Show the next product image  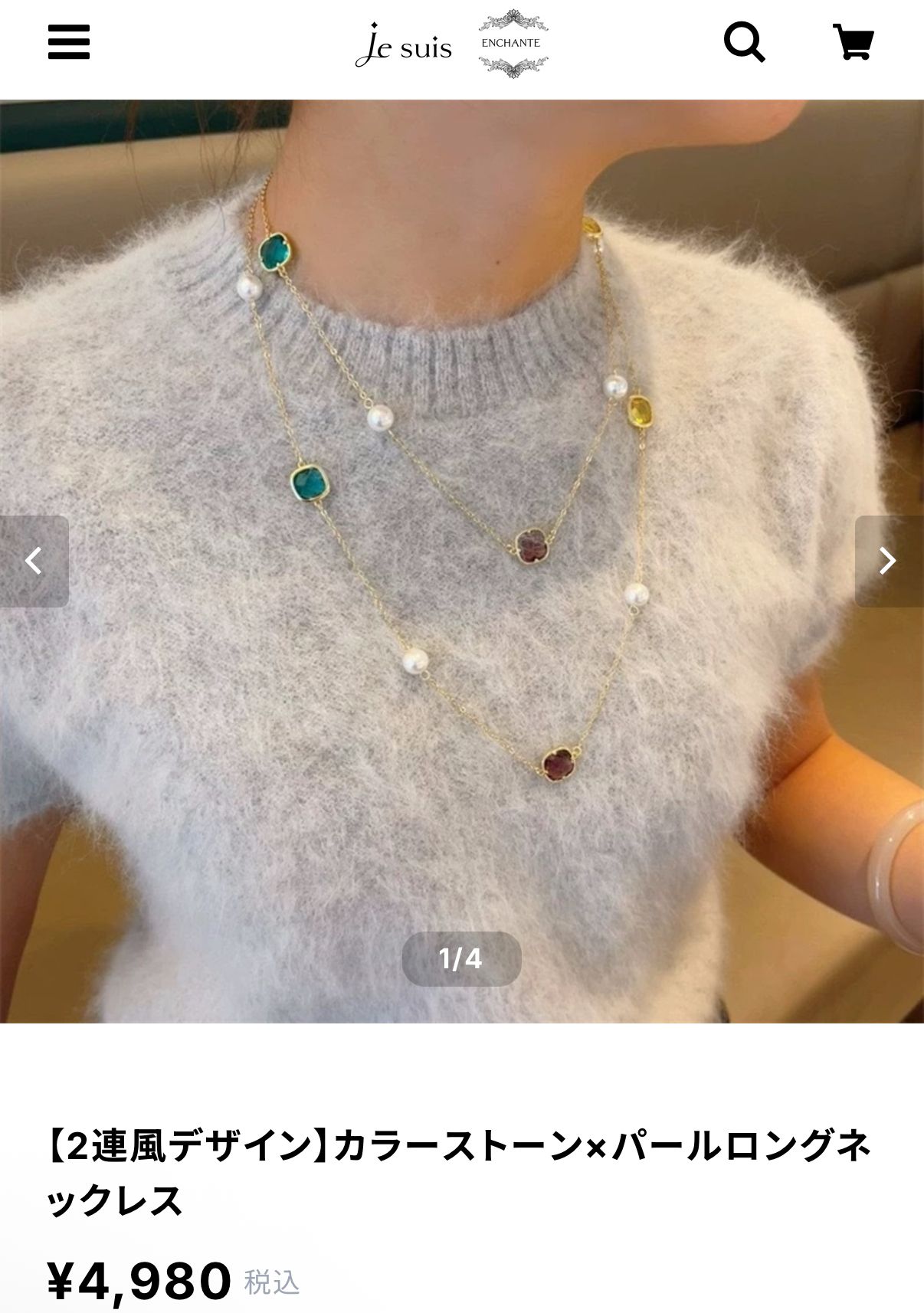coord(888,561)
